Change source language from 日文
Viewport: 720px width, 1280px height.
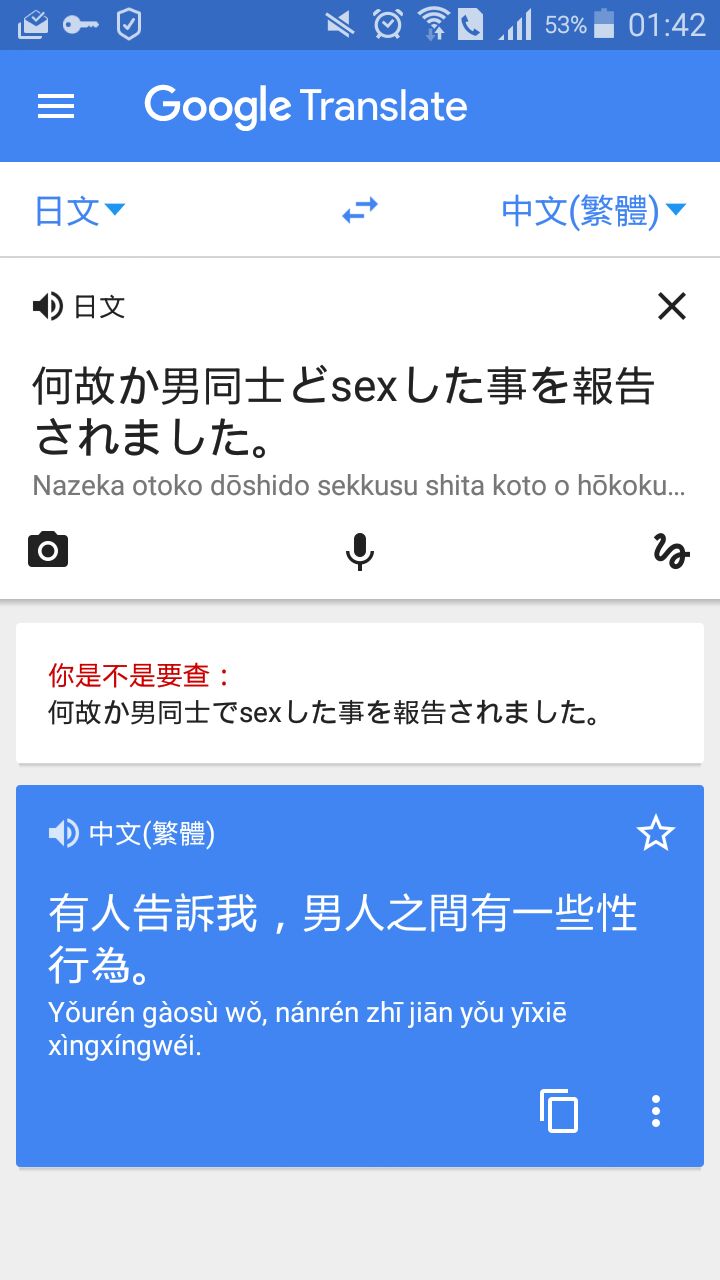tap(80, 210)
